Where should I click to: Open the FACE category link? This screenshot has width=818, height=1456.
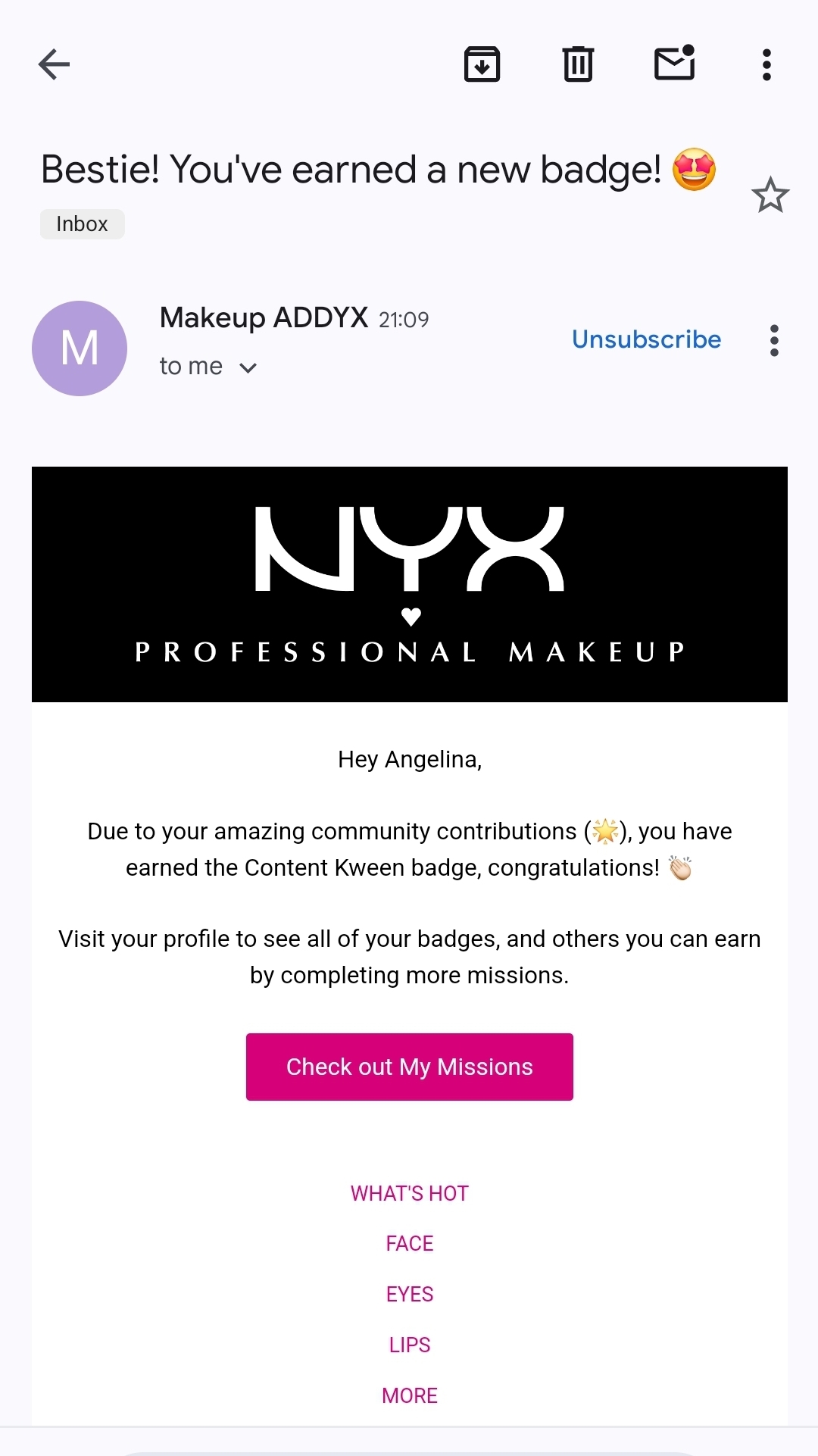[x=409, y=1242]
